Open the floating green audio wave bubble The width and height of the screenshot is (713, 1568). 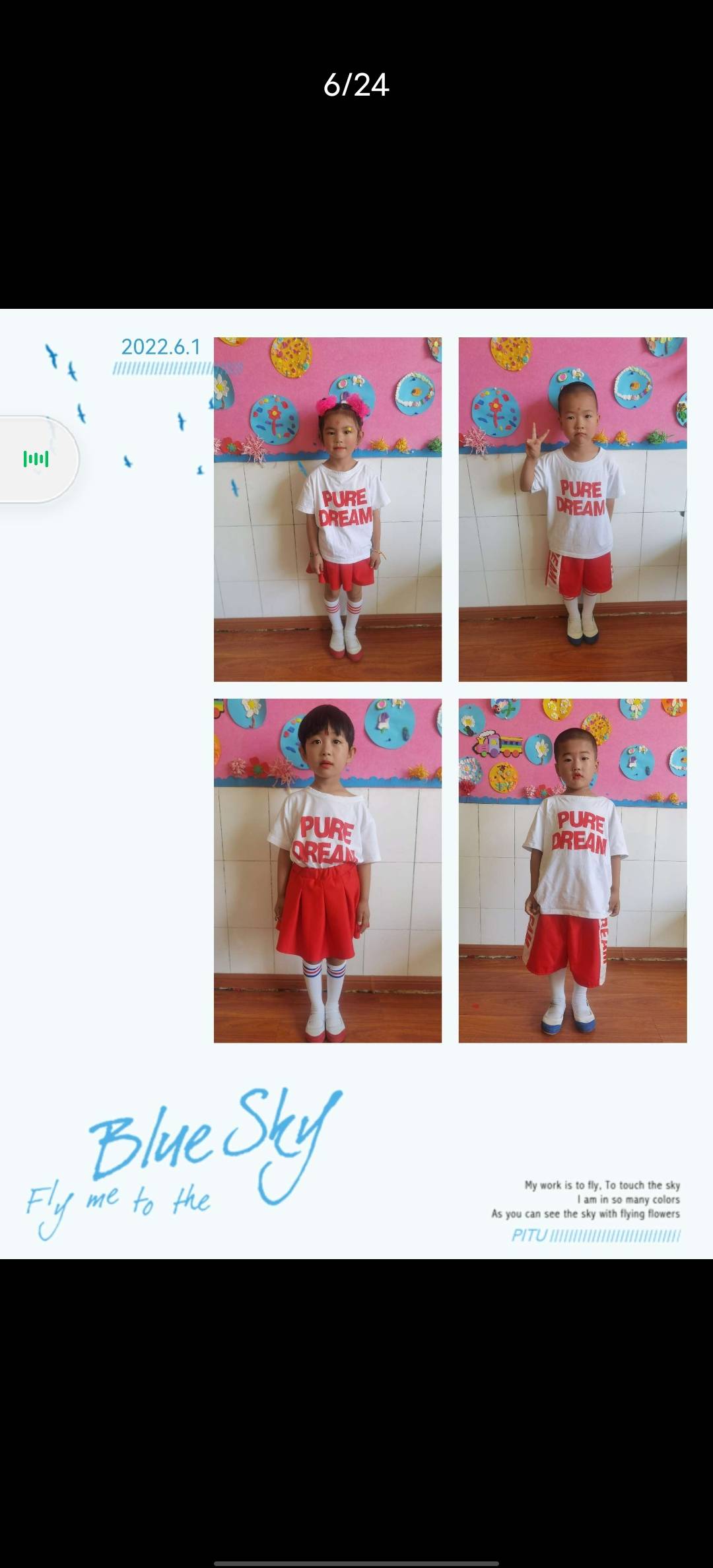pyautogui.click(x=36, y=459)
